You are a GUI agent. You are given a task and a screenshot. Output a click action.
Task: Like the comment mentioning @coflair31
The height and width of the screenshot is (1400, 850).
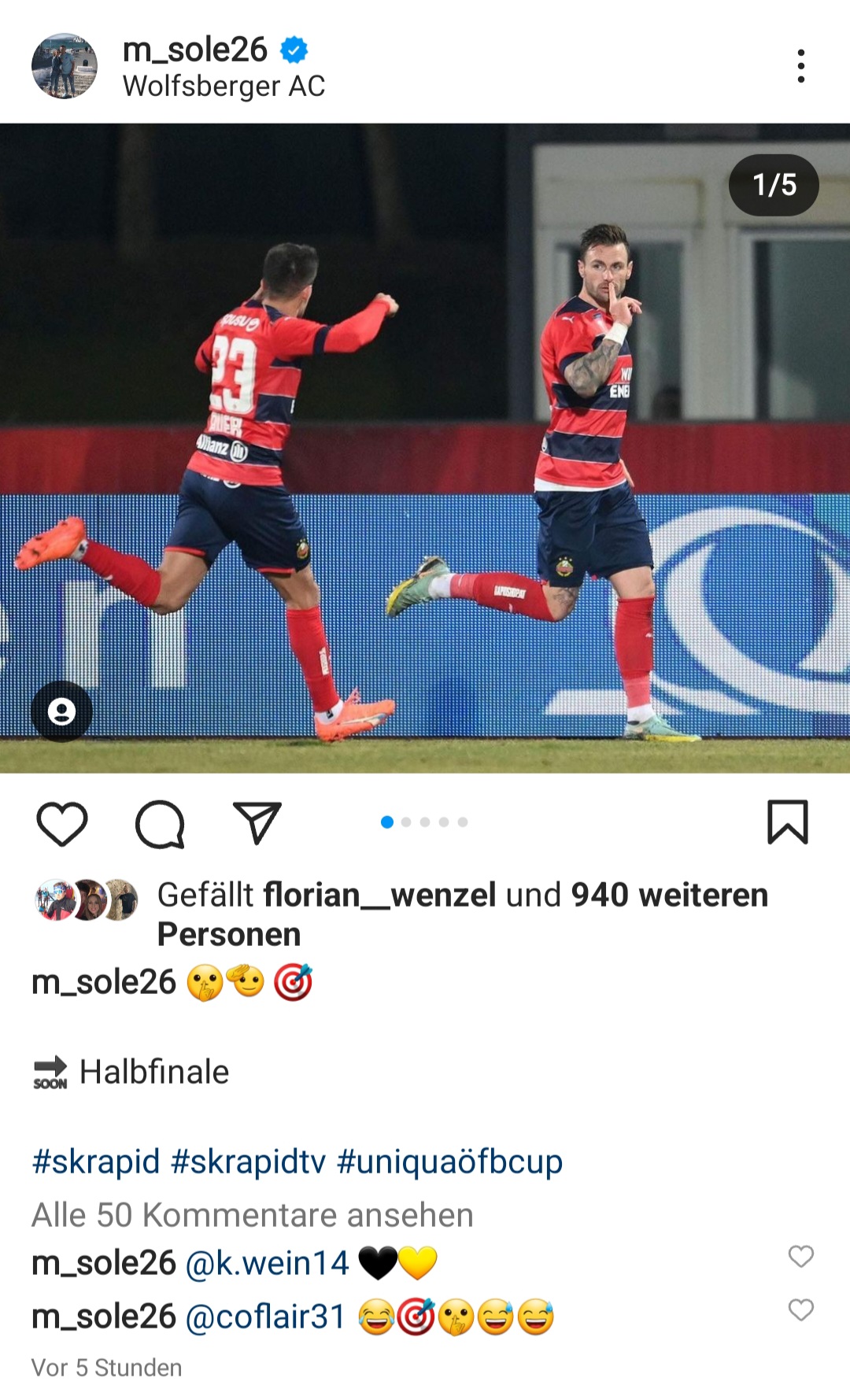click(x=801, y=1310)
